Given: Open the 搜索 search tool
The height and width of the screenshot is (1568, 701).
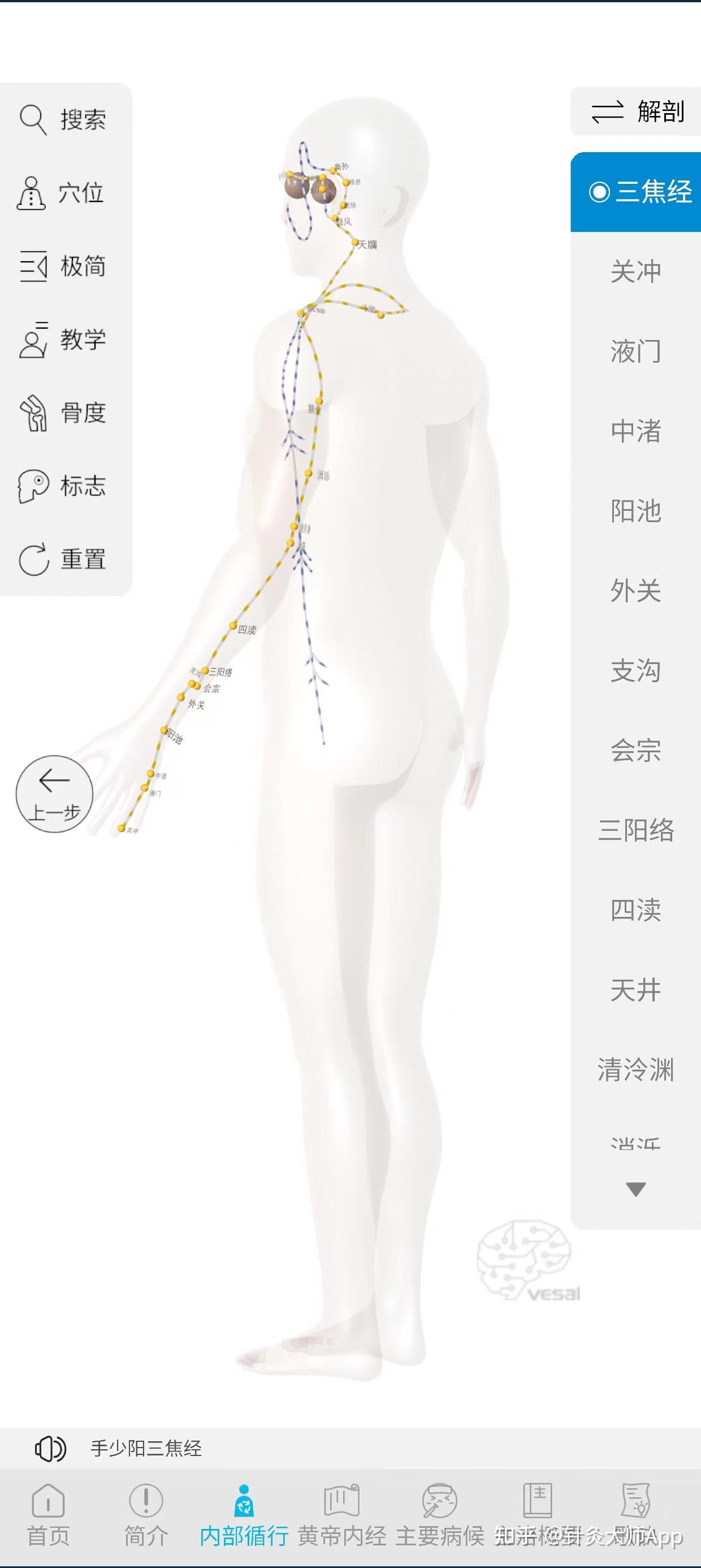Looking at the screenshot, I should [63, 119].
